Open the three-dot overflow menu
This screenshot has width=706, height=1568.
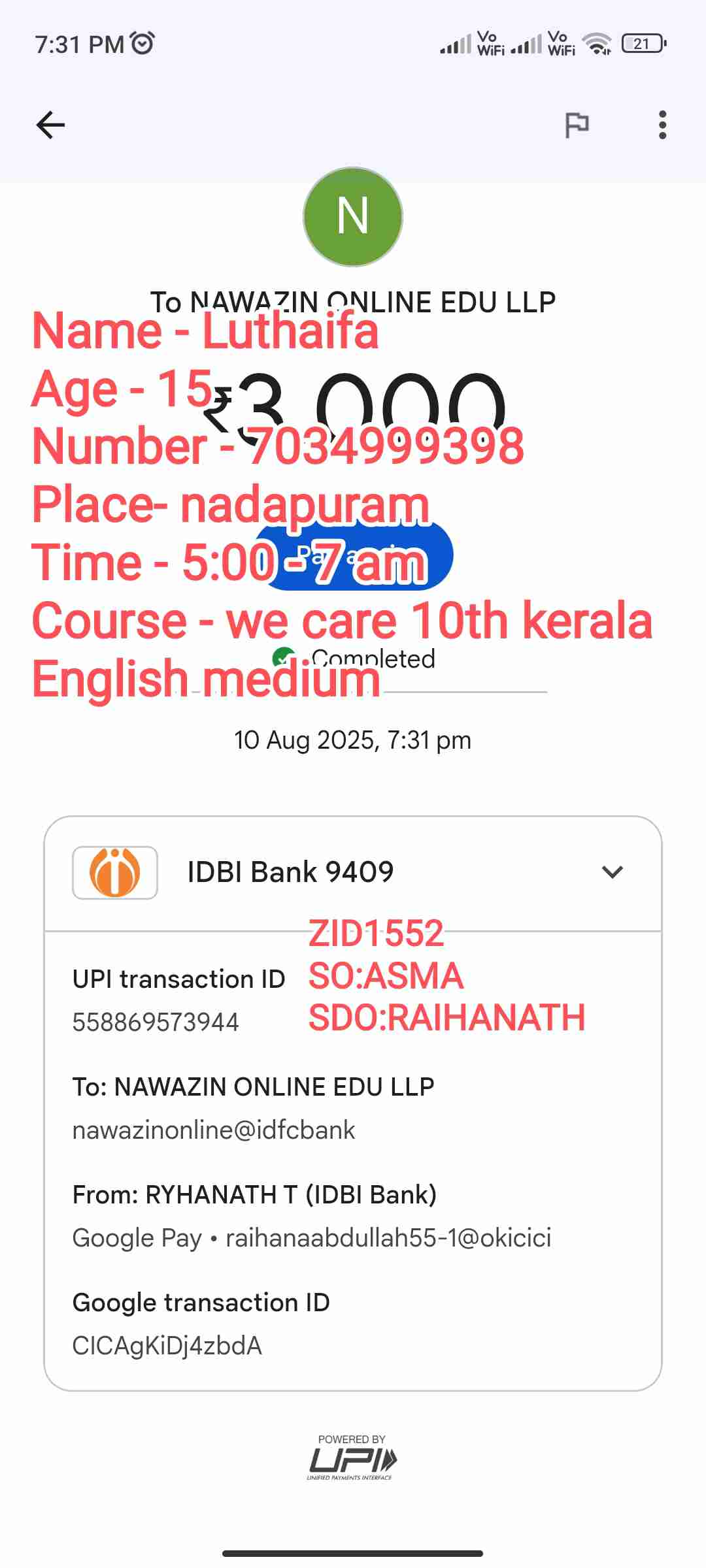point(662,125)
